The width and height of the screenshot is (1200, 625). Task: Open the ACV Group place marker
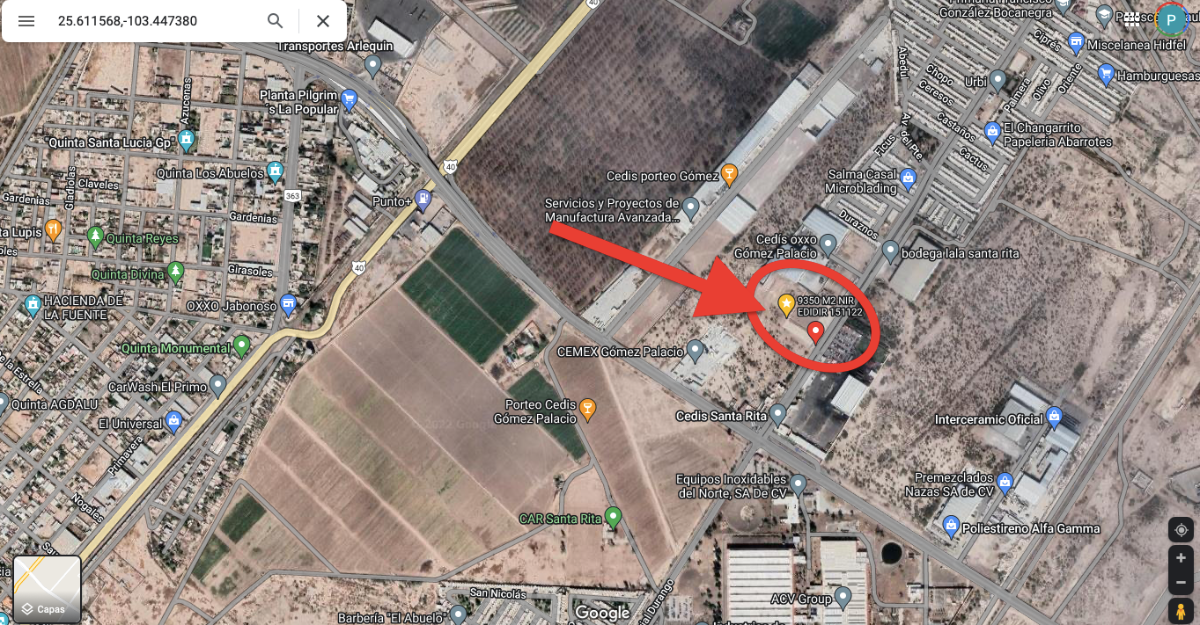[843, 597]
